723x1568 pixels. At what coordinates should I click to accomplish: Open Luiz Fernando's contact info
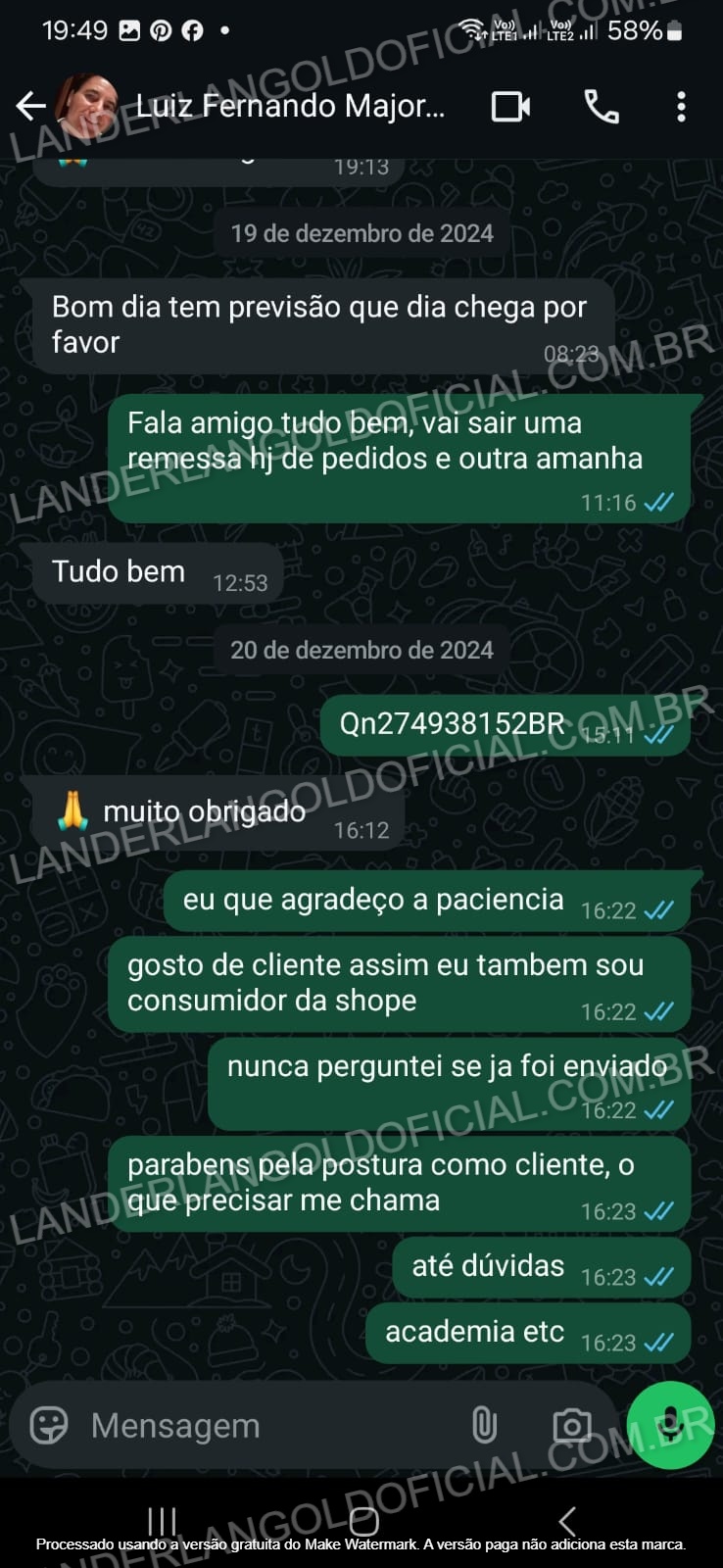coord(289,106)
